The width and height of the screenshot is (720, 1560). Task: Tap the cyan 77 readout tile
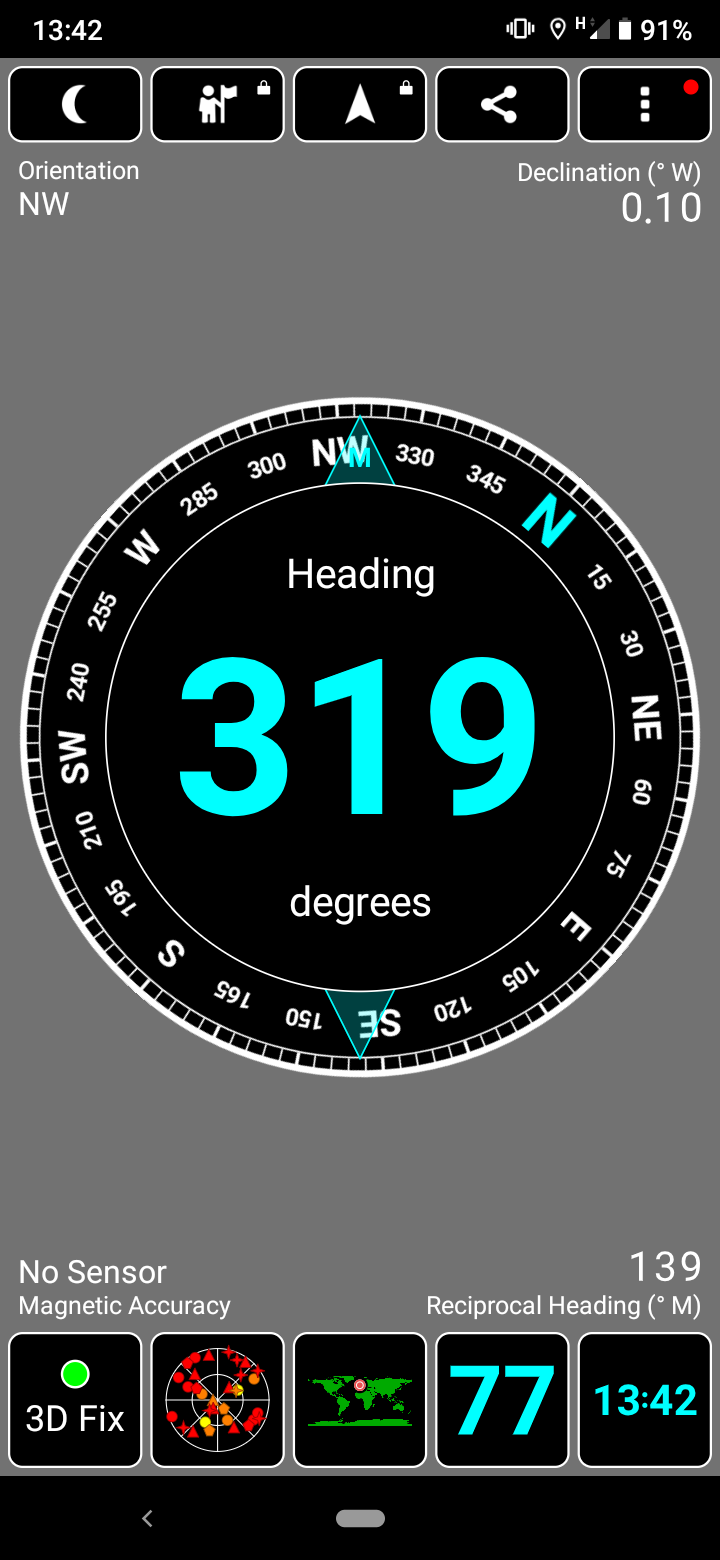click(502, 1400)
